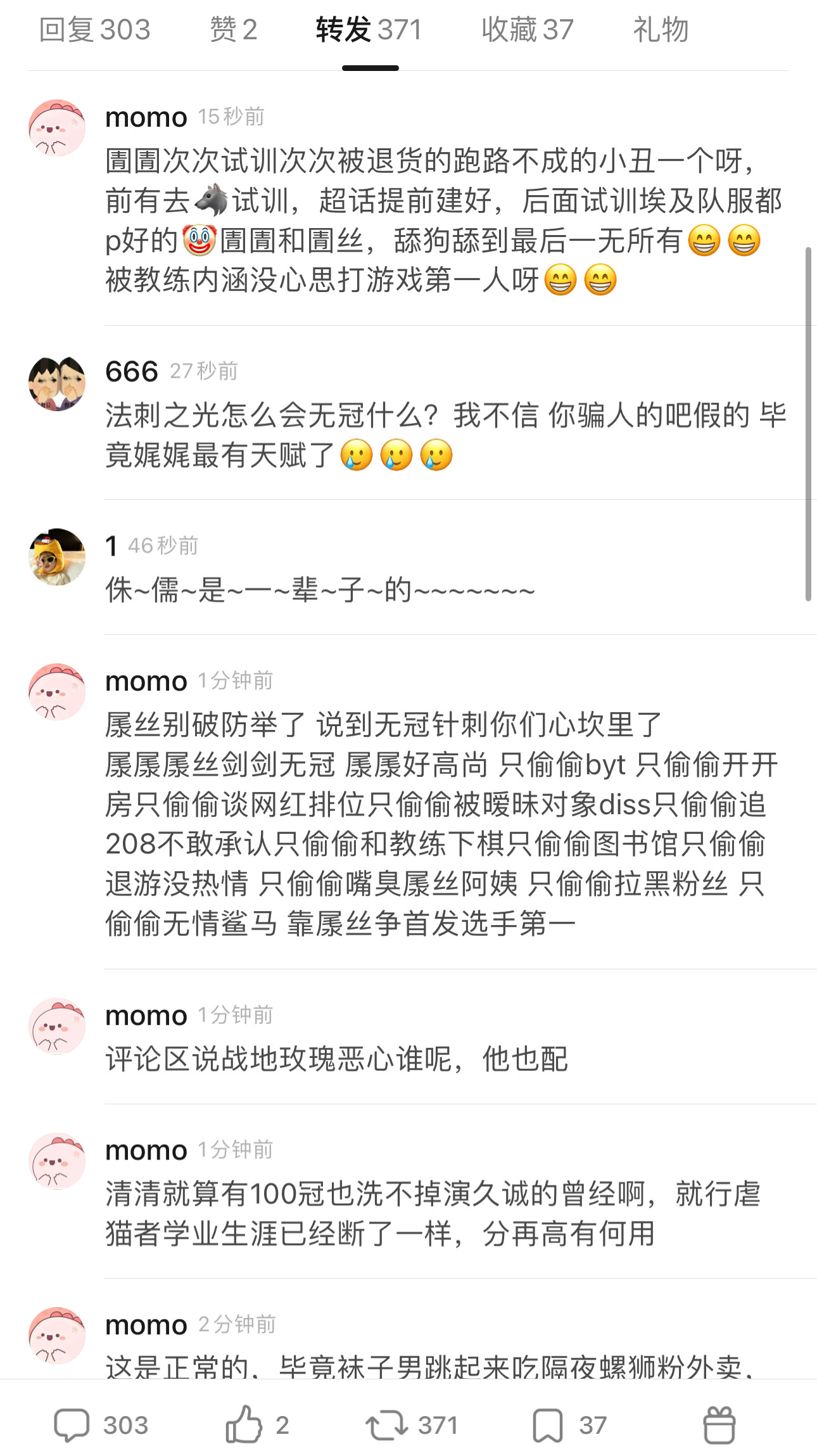
Task: Open the gift box icon
Action: coord(719,1425)
